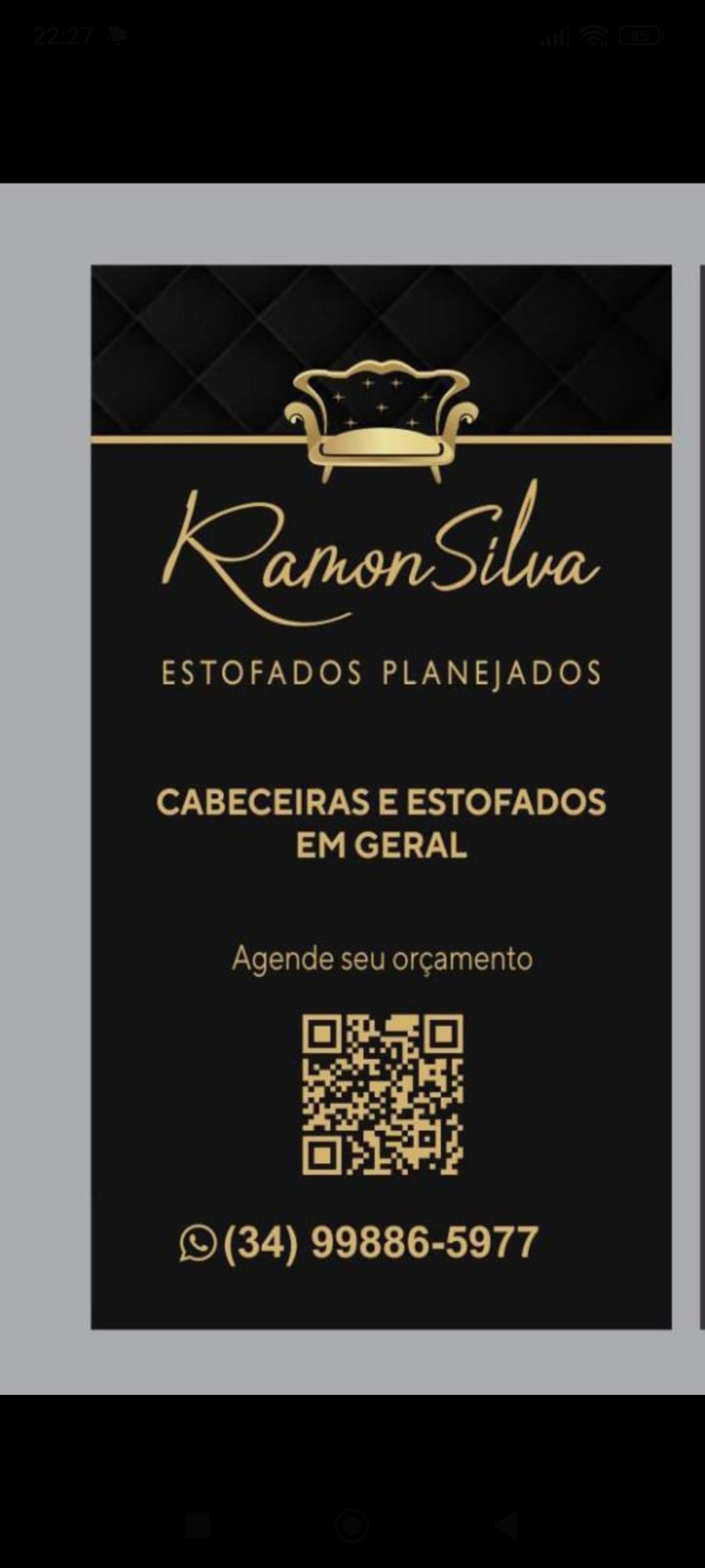Image resolution: width=705 pixels, height=1568 pixels.
Task: Open recent apps with the square button
Action: (198, 1526)
